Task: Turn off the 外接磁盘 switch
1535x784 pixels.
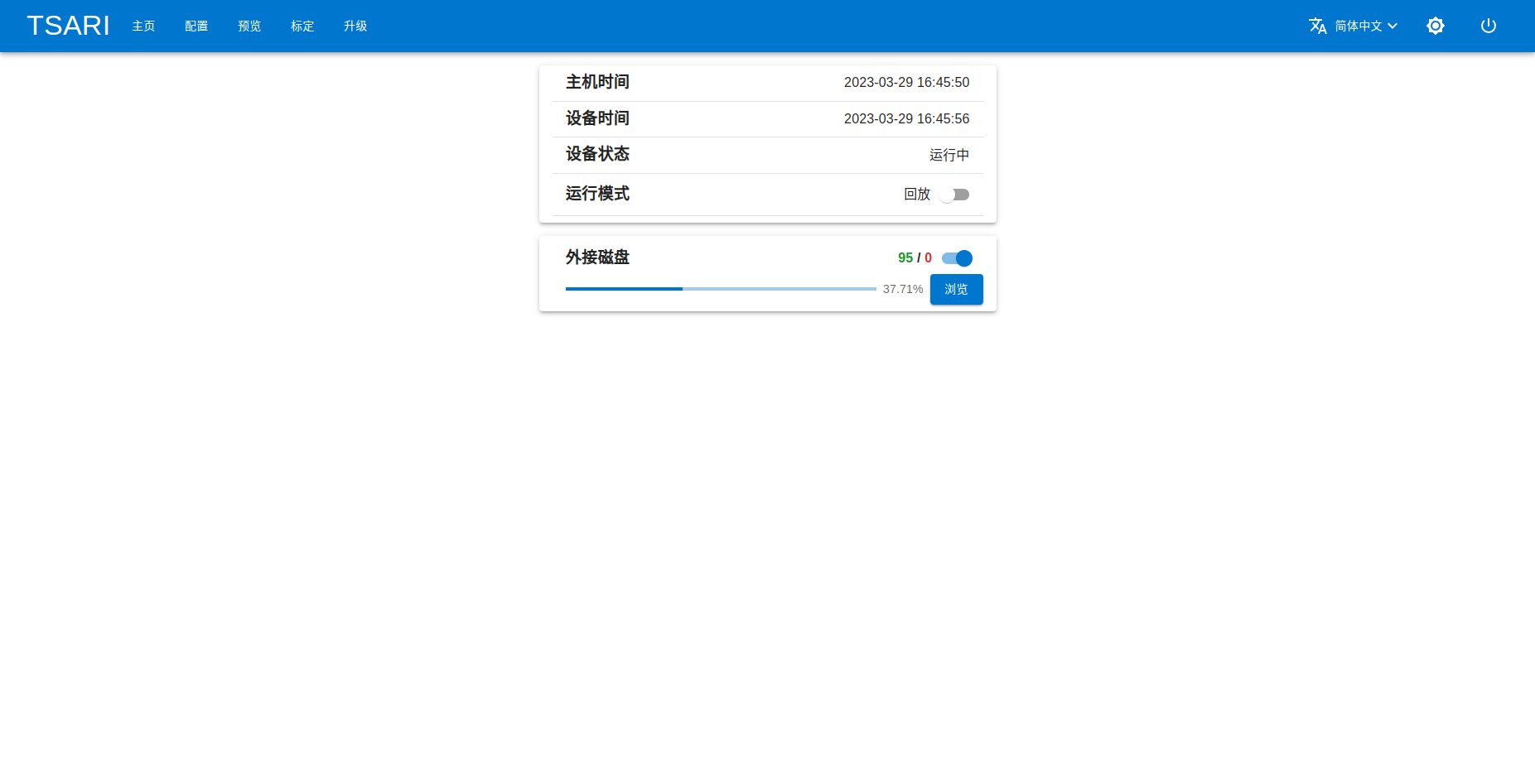Action: coord(958,258)
